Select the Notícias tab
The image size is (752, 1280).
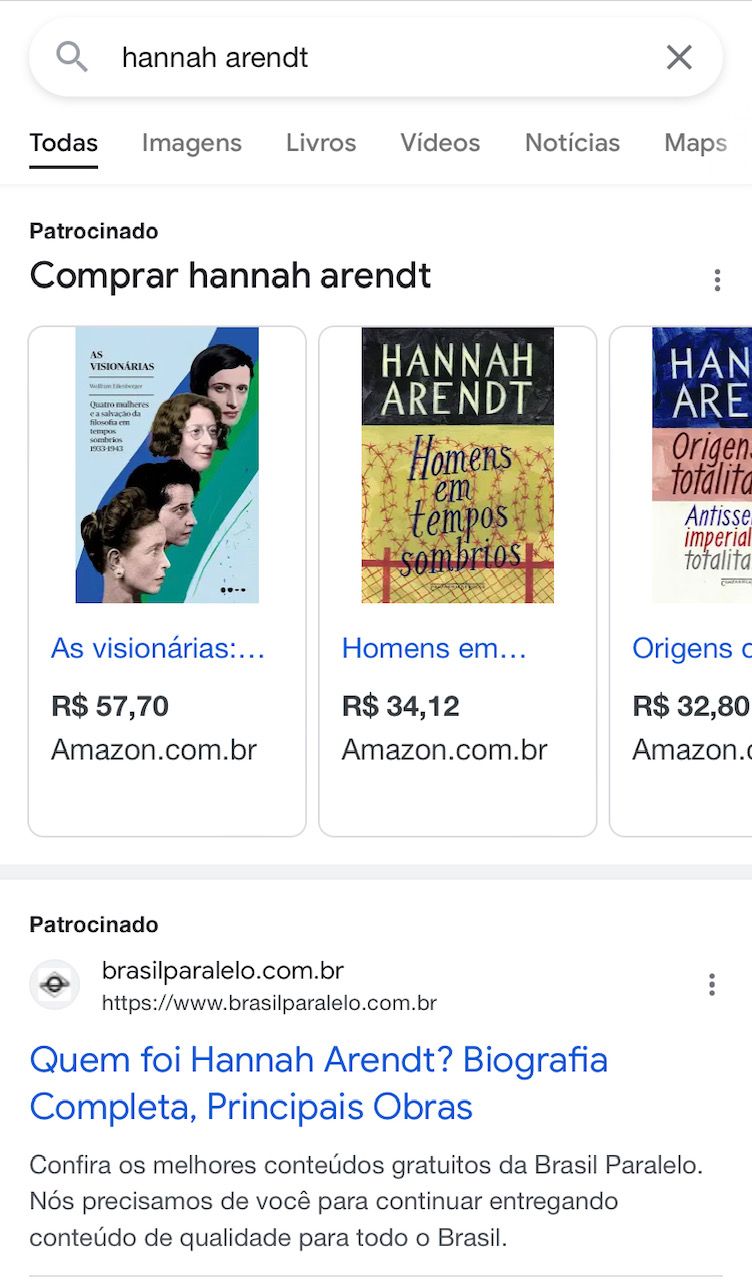pos(572,143)
